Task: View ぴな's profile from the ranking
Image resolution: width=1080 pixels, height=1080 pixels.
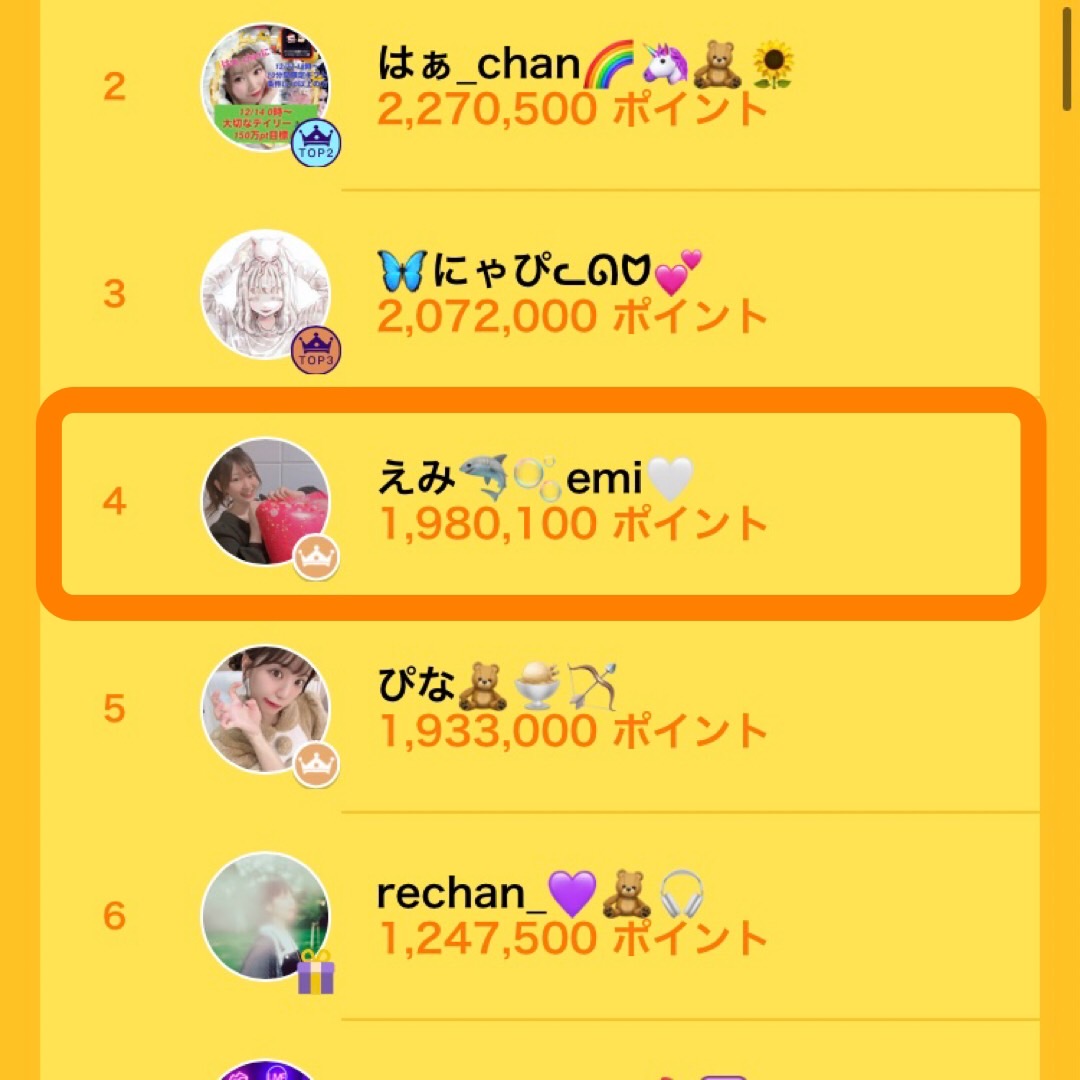Action: tap(266, 709)
